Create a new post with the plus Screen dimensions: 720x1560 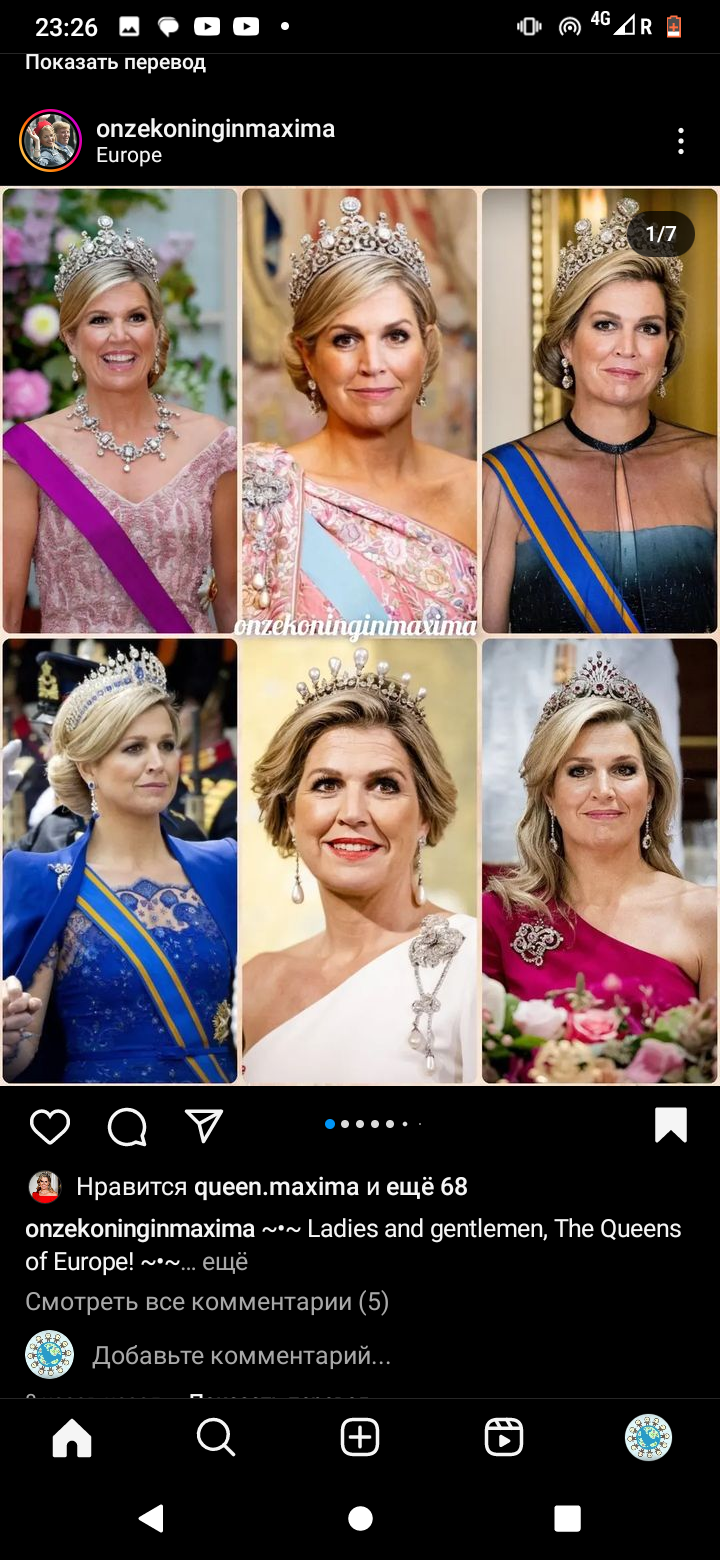[360, 1438]
